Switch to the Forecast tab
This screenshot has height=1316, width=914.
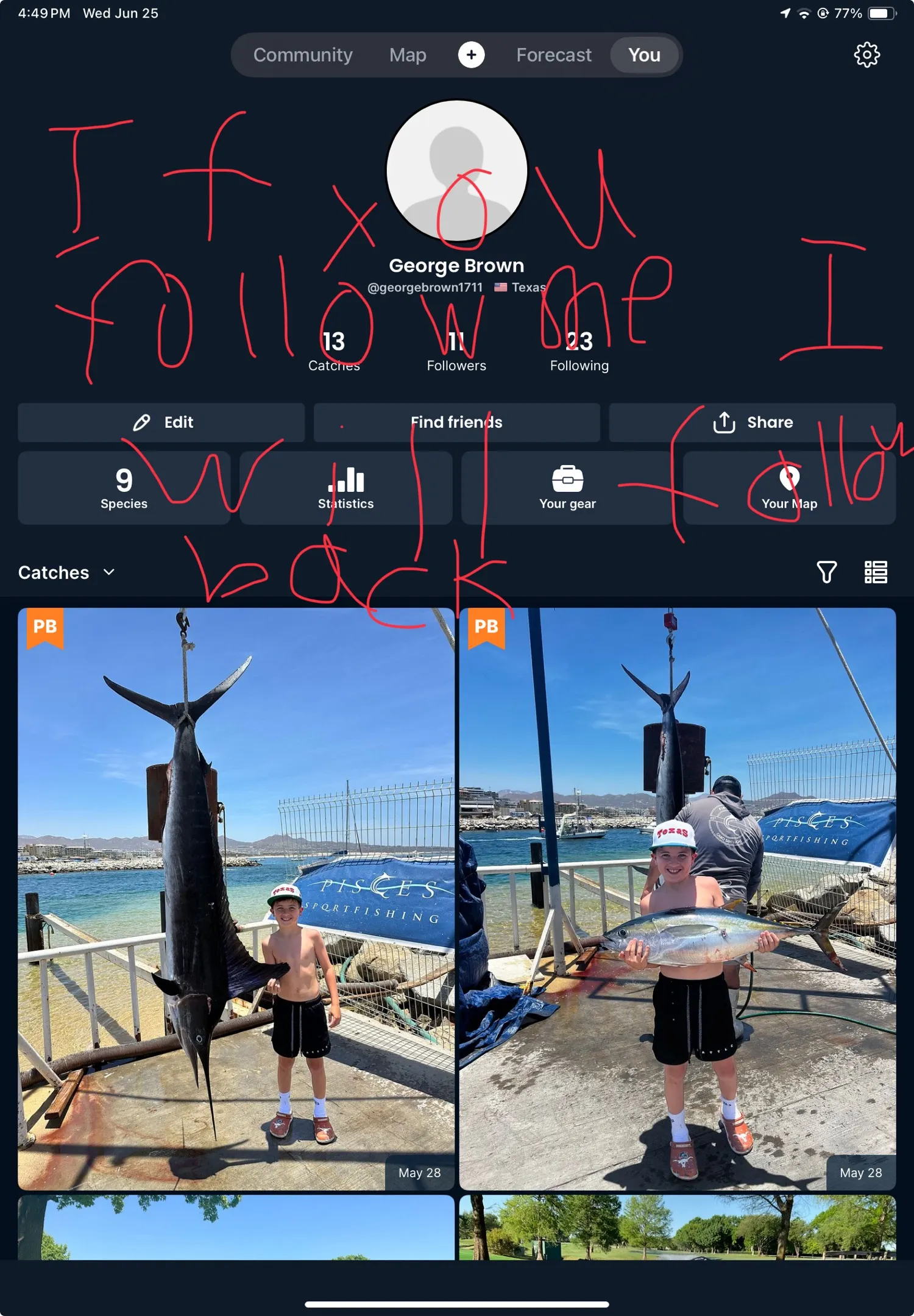(x=553, y=55)
